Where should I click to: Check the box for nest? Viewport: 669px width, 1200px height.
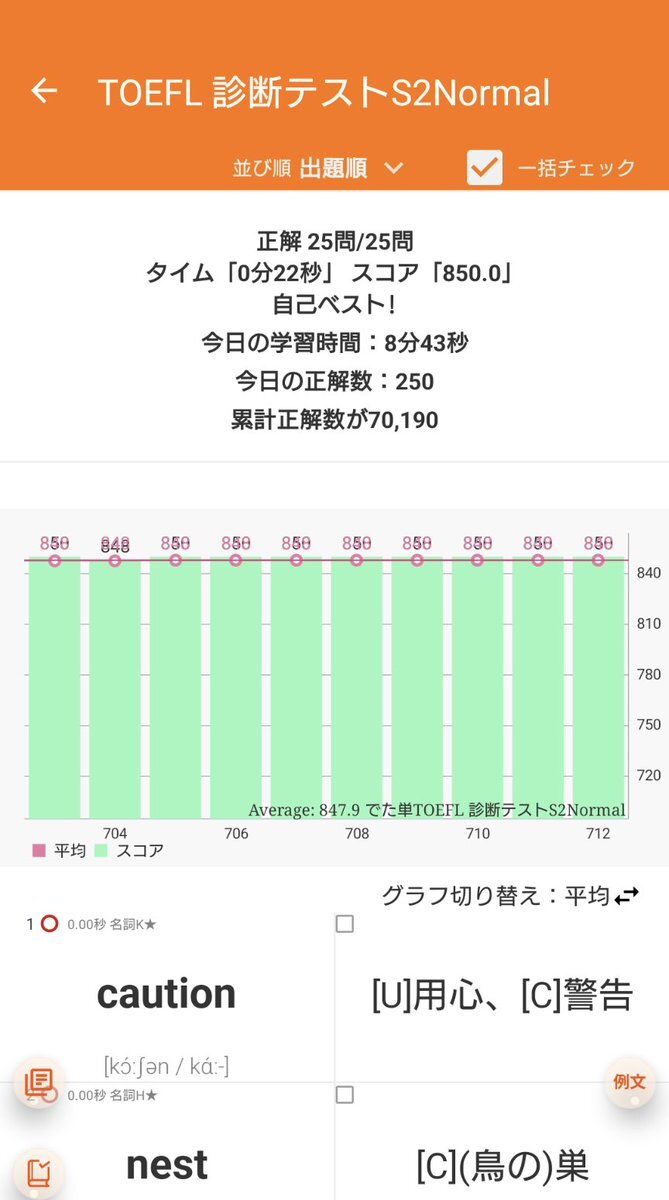pyautogui.click(x=345, y=1096)
